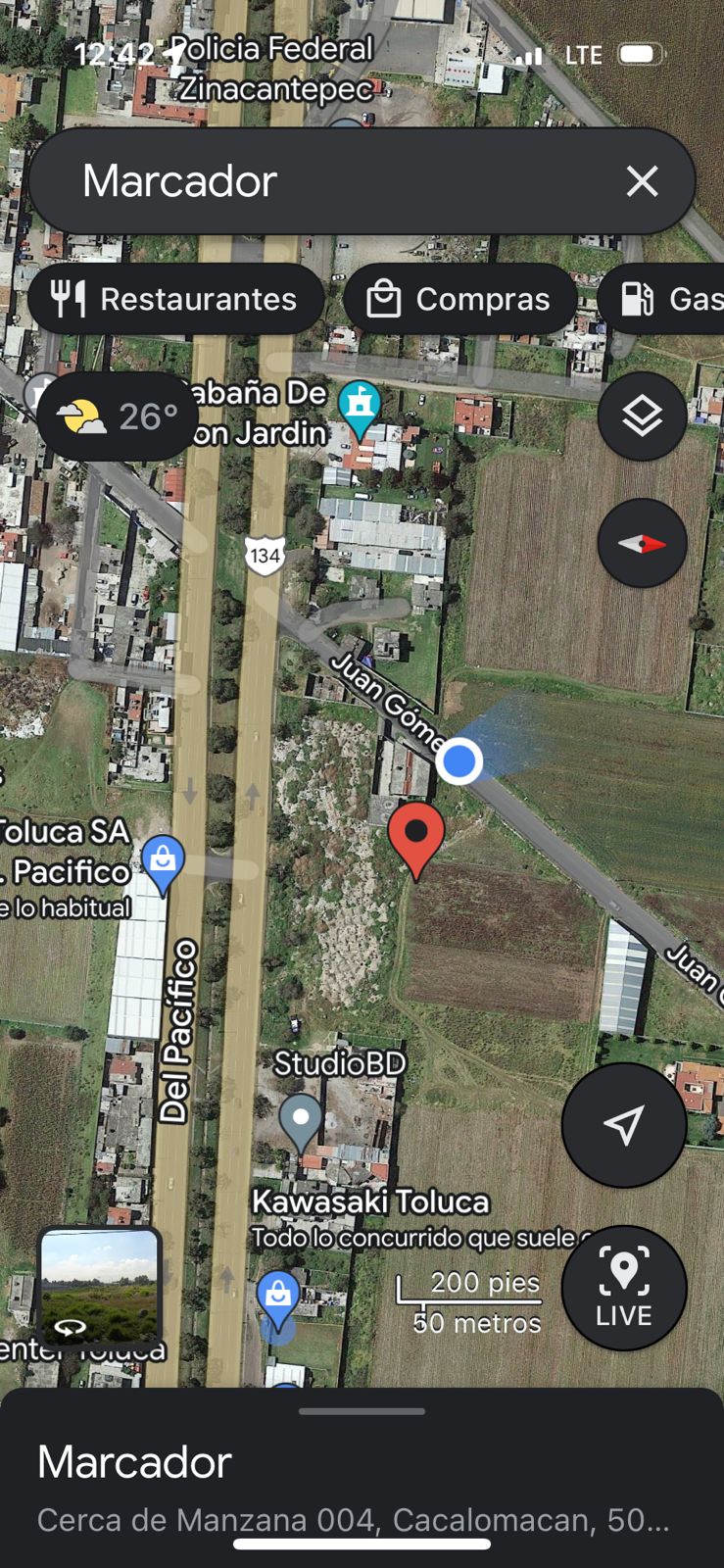Center the map on my location
This screenshot has height=1568, width=724.
623,1125
